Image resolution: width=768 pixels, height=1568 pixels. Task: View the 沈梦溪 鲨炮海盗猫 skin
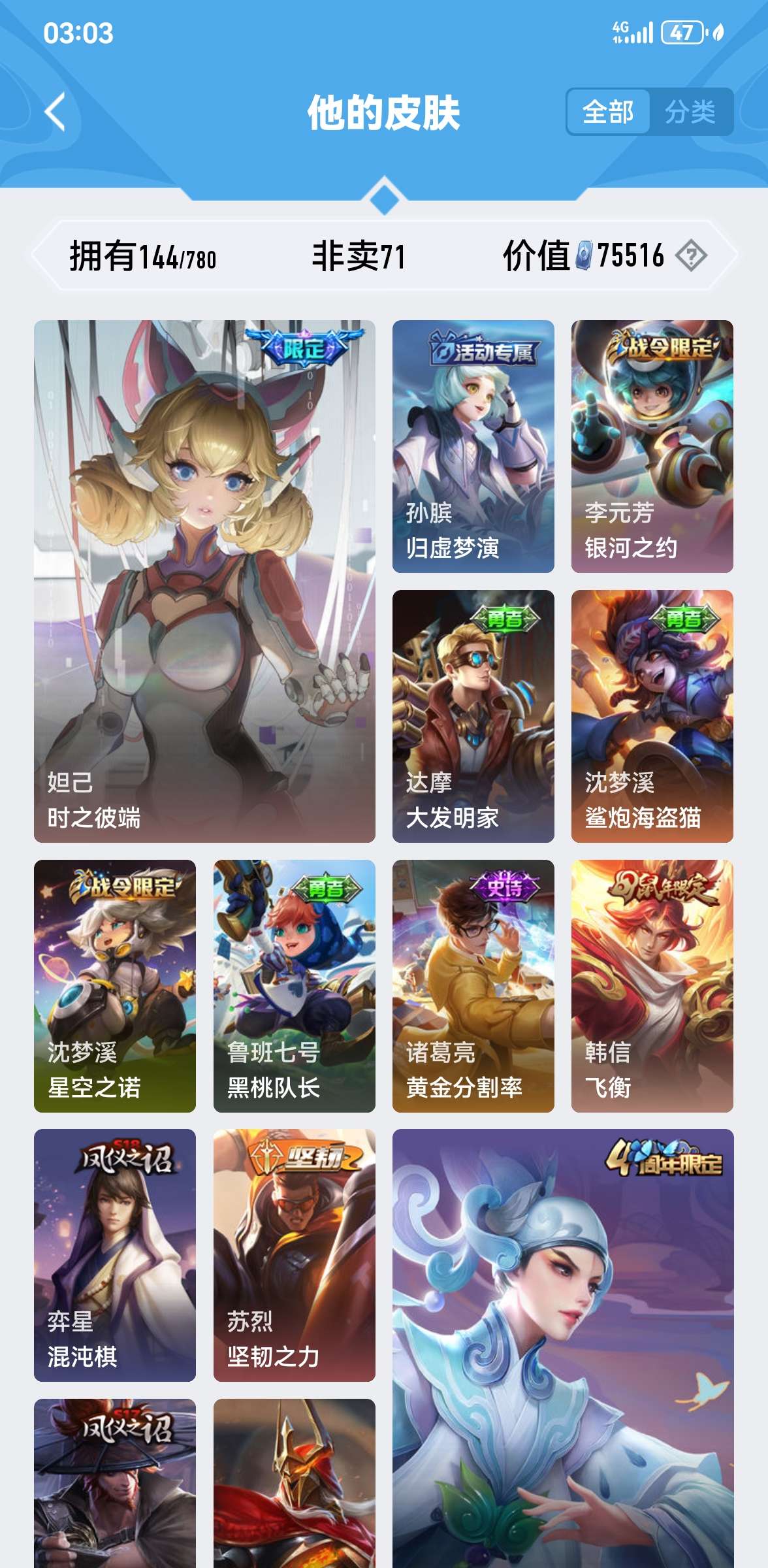(652, 716)
